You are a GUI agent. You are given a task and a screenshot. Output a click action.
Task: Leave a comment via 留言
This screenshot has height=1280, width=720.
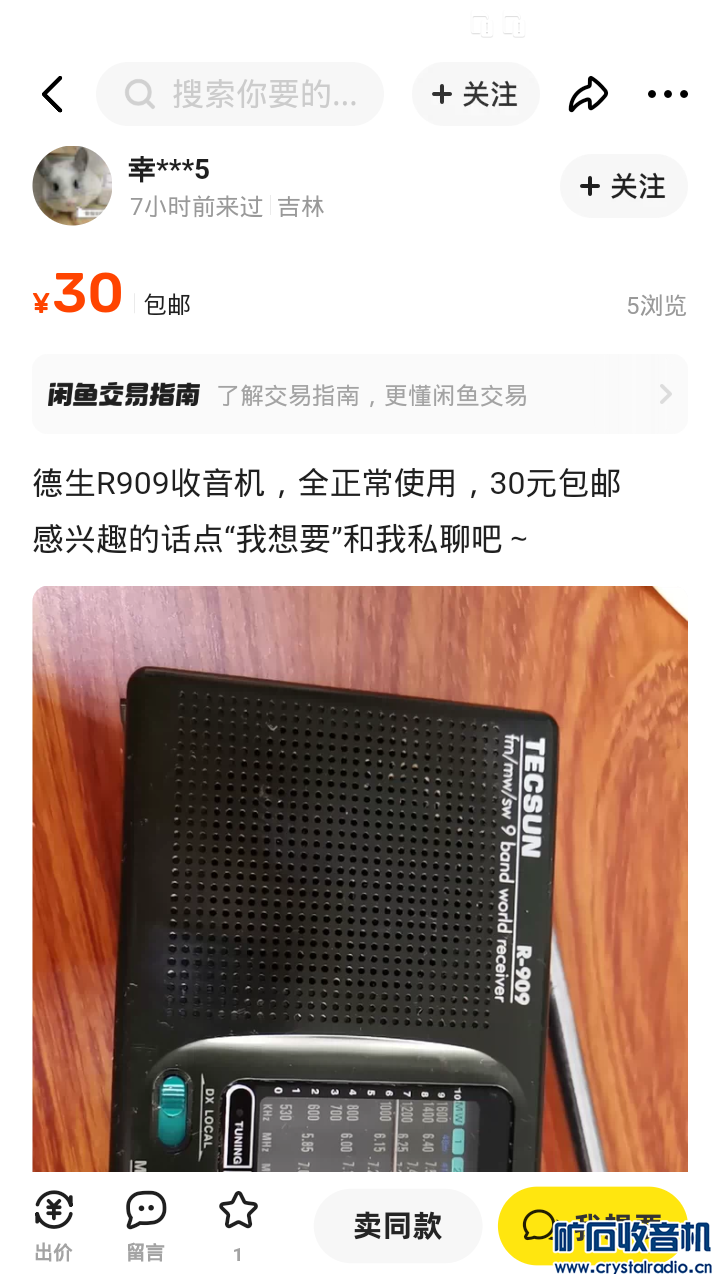146,1225
